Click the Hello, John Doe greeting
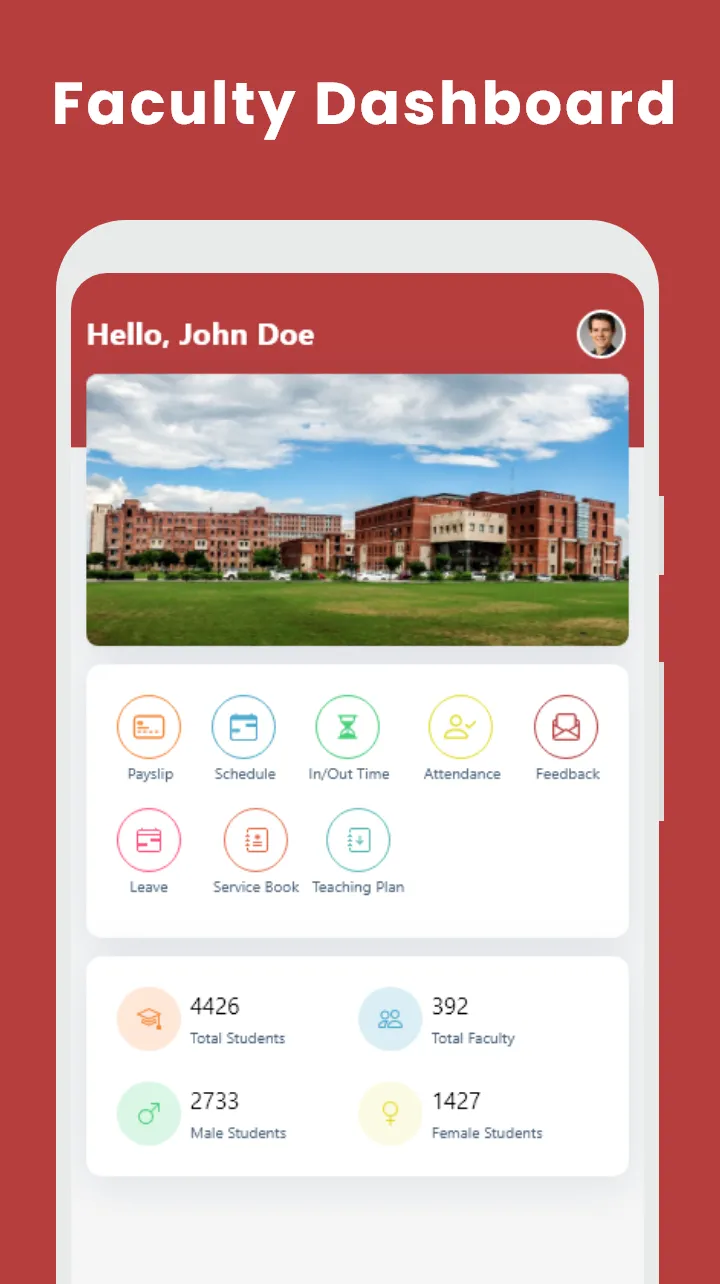The width and height of the screenshot is (720, 1284). pyautogui.click(x=200, y=334)
